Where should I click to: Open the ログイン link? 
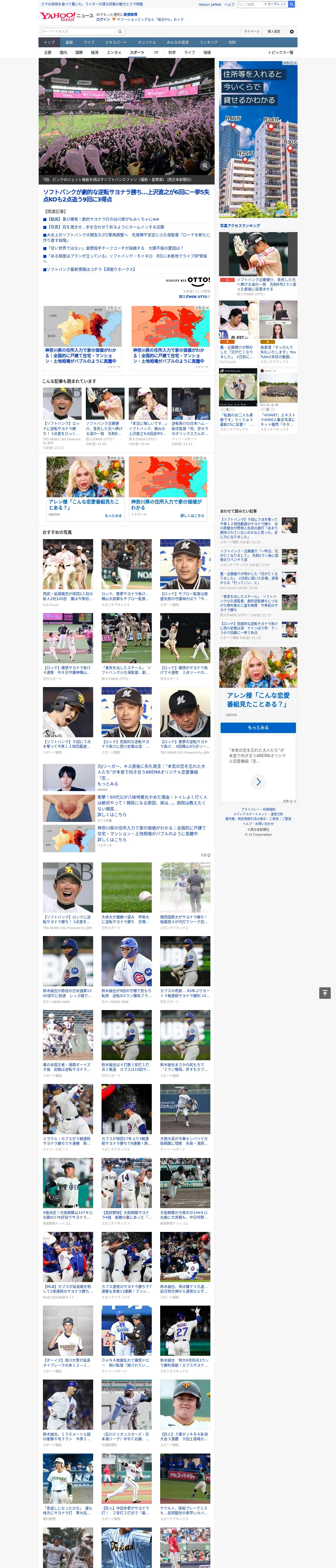click(x=103, y=20)
